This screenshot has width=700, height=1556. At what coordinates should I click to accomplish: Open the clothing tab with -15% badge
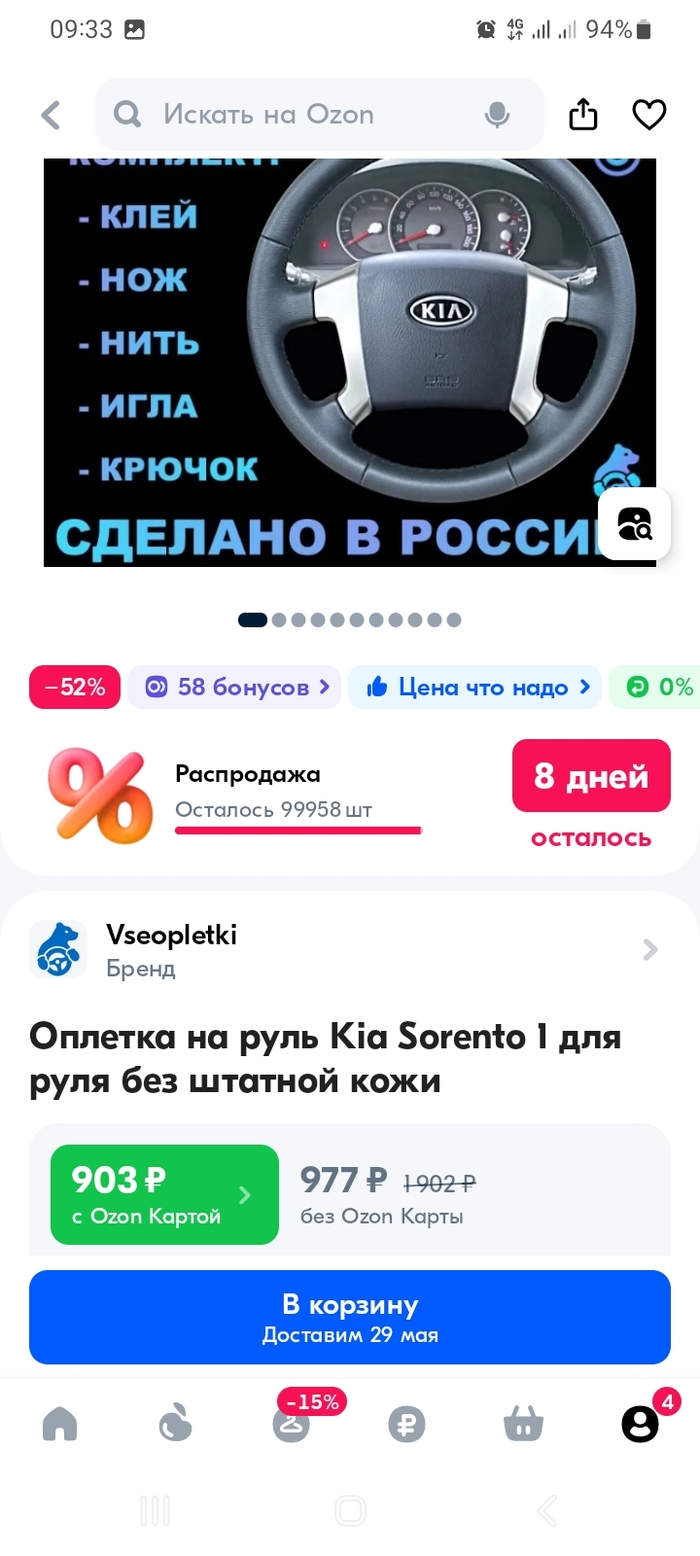291,1424
